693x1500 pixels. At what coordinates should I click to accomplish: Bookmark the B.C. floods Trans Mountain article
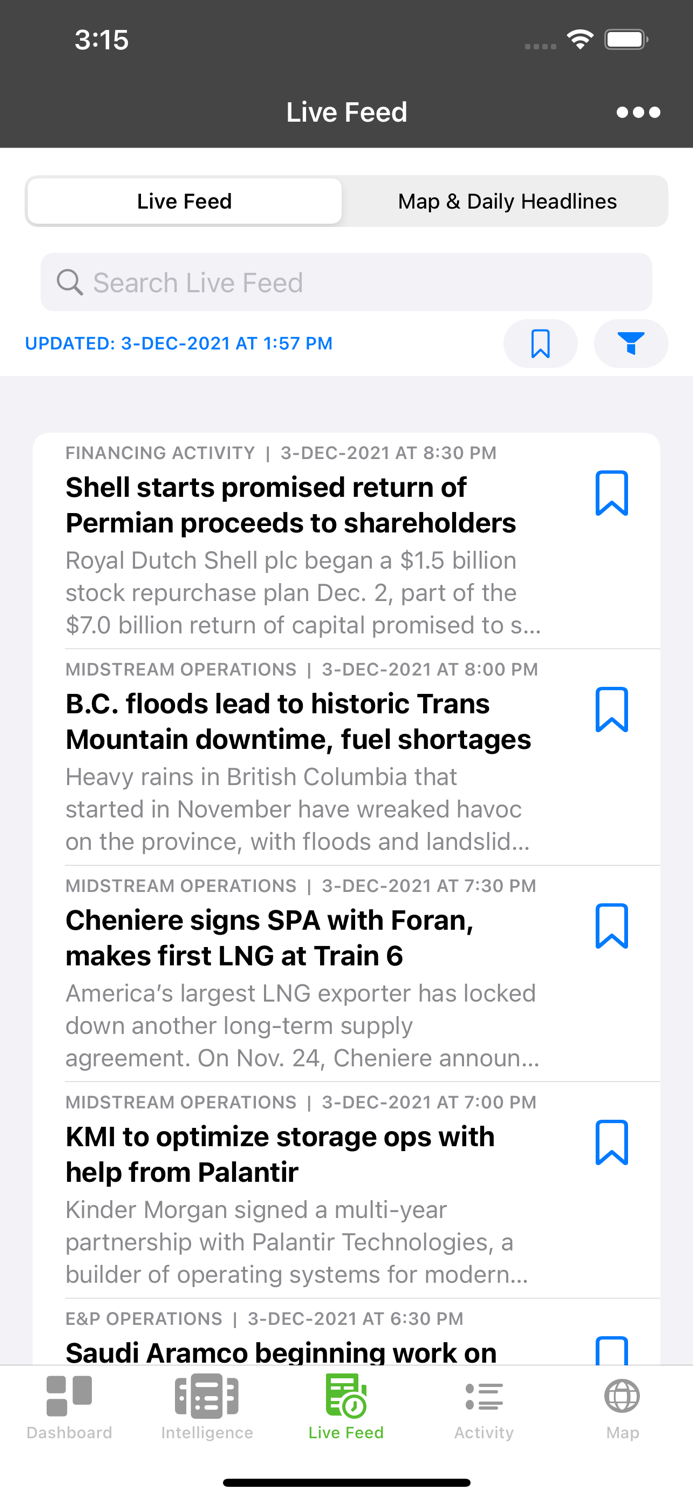611,710
